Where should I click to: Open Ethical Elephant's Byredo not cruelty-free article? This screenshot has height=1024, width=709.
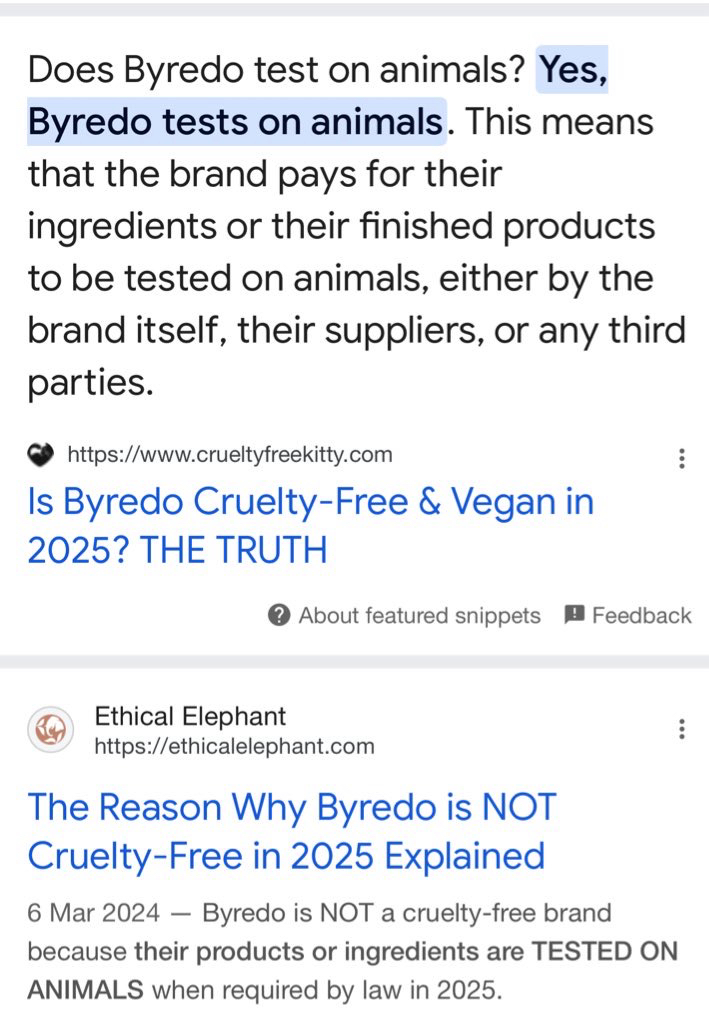click(291, 831)
